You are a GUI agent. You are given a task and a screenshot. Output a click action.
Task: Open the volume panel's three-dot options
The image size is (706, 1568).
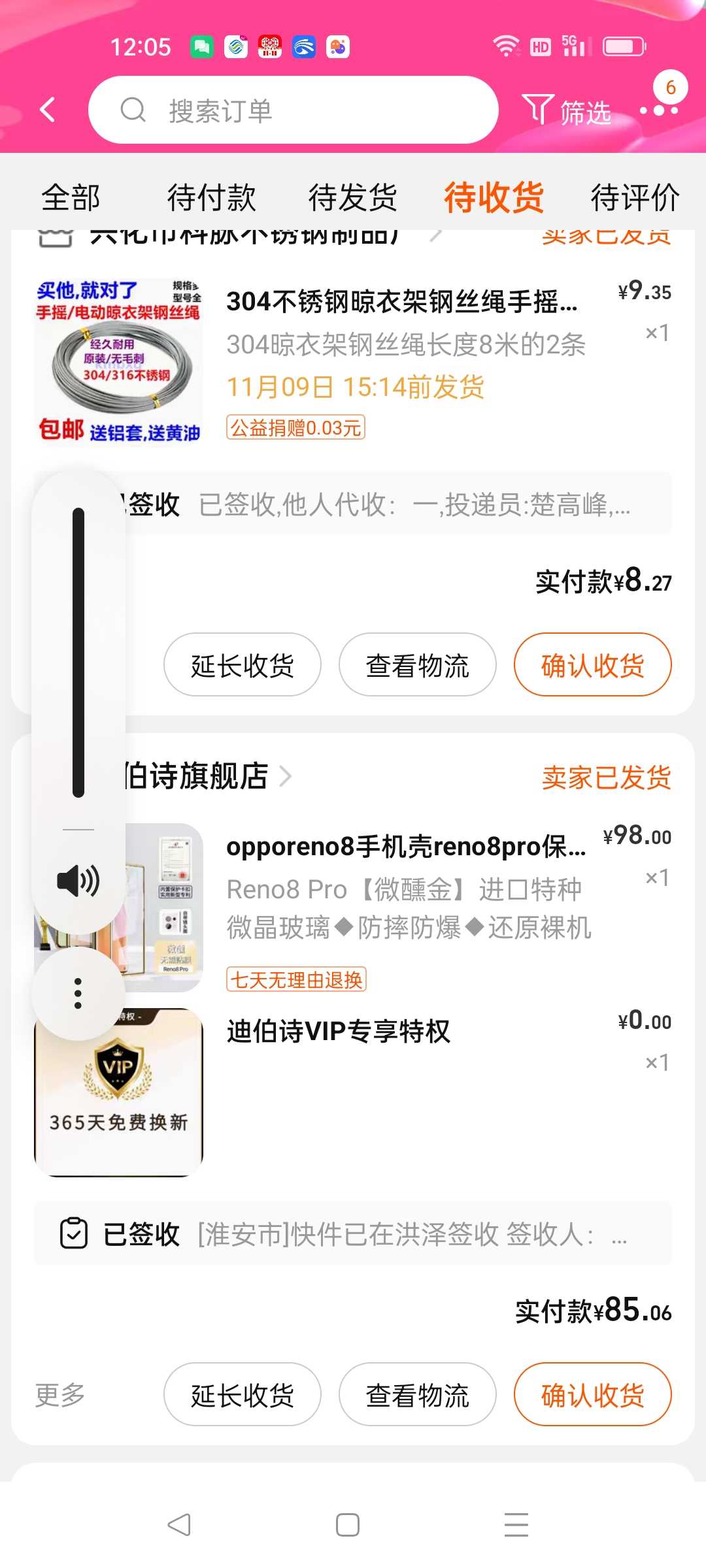pos(78,993)
